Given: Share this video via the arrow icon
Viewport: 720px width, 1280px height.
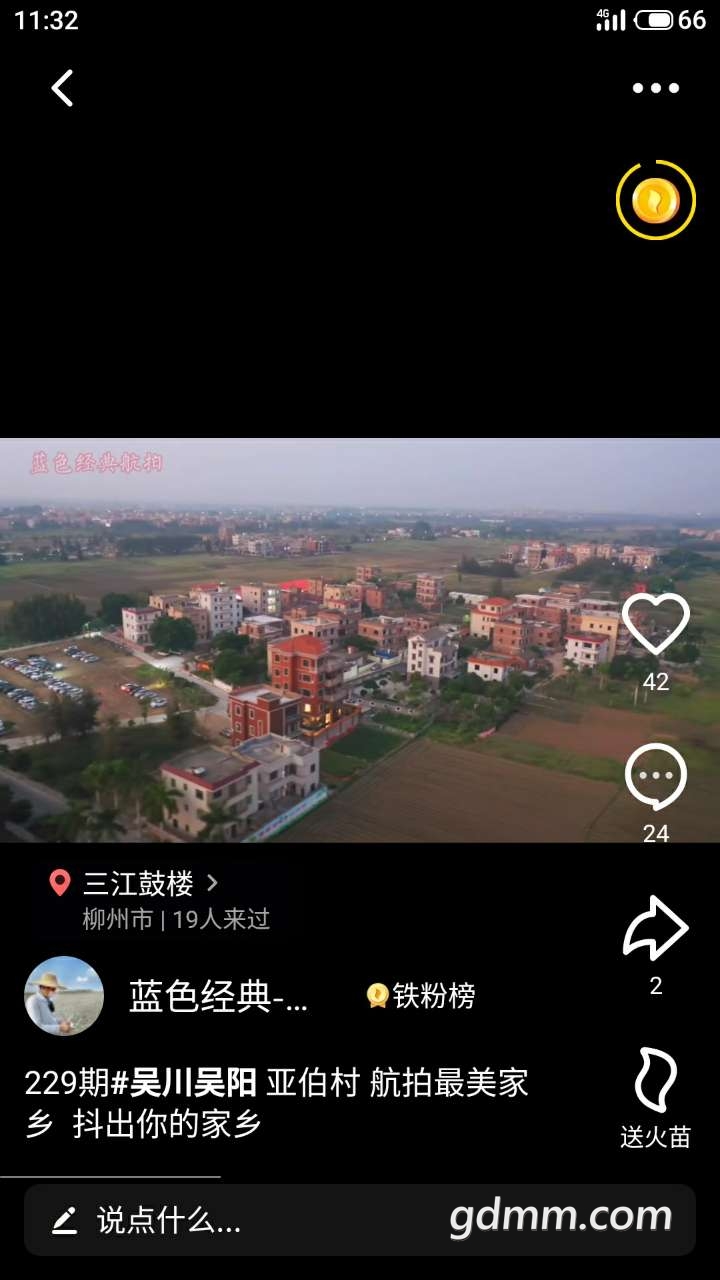Looking at the screenshot, I should (656, 929).
